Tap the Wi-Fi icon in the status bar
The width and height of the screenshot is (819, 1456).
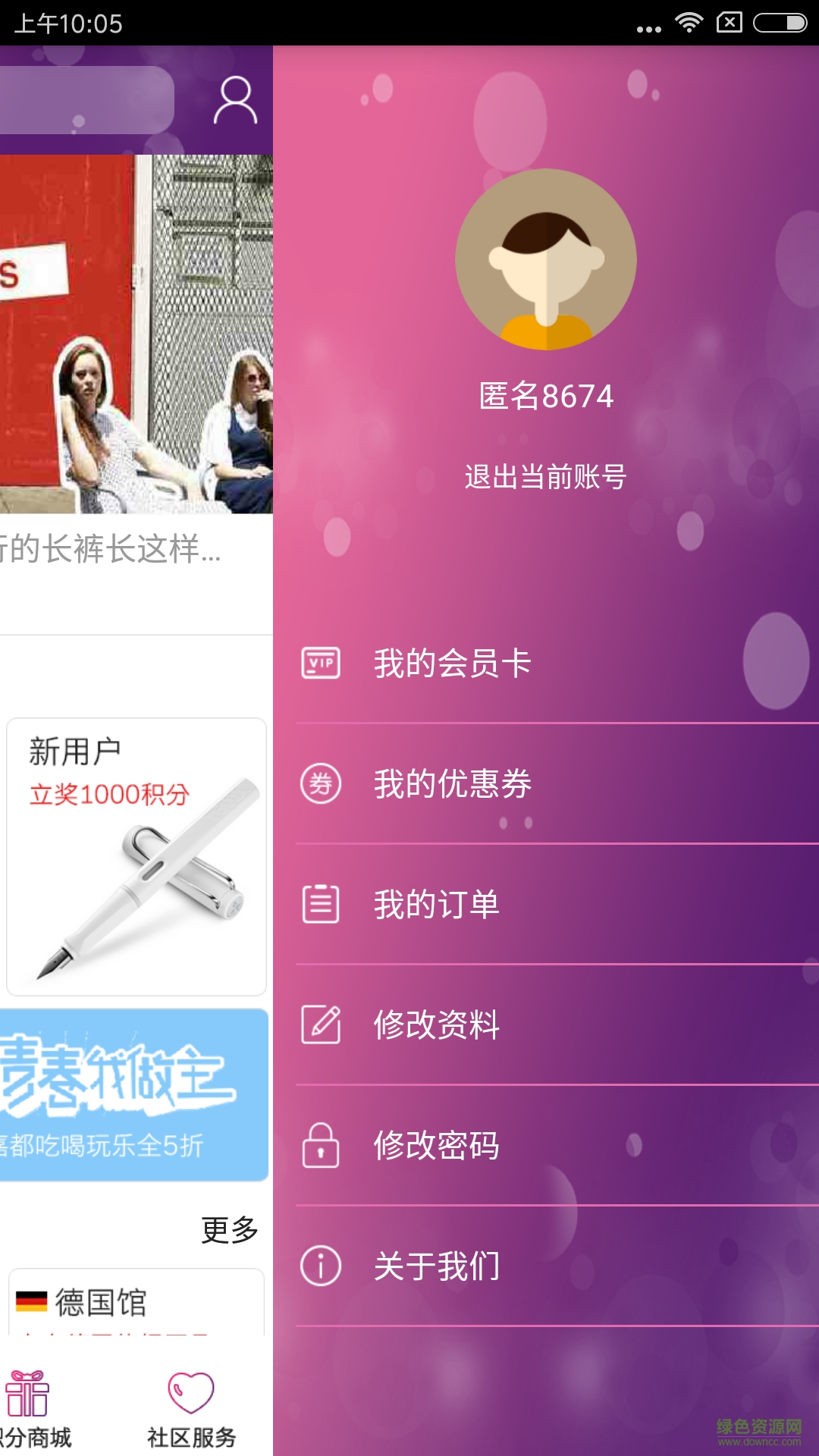point(690,23)
